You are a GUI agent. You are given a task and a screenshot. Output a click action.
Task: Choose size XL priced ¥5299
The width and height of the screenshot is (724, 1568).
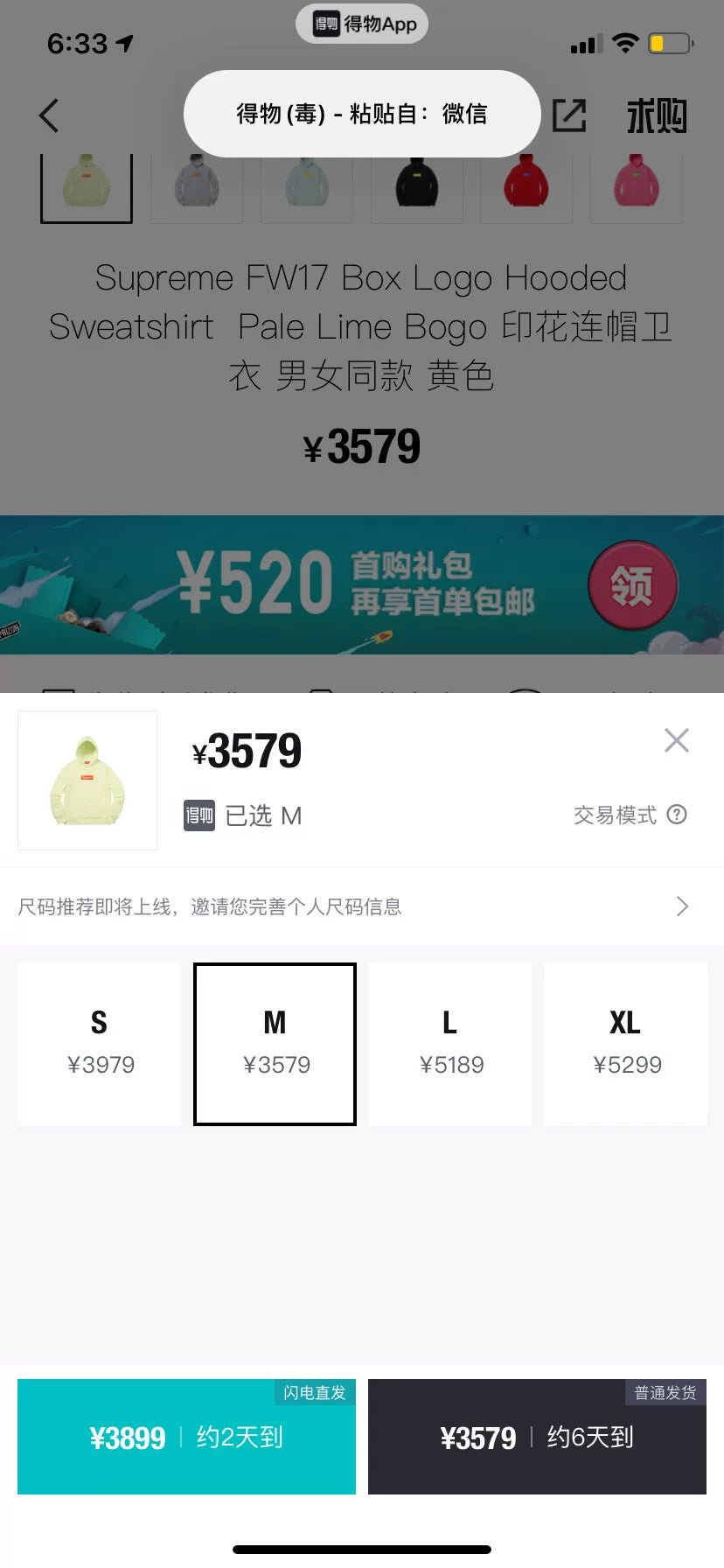pyautogui.click(x=625, y=1043)
